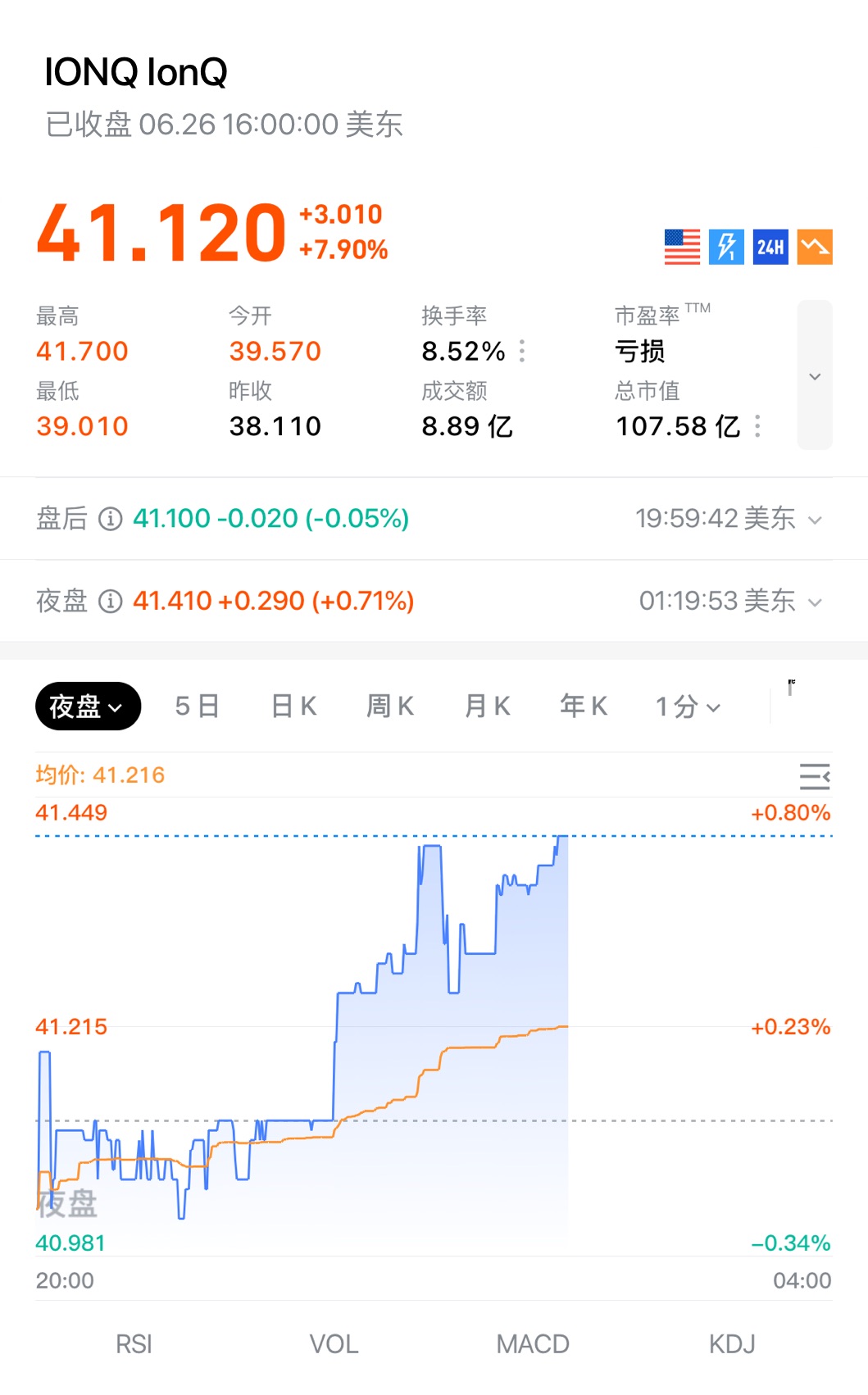
Task: Switch to the 日K chart tab
Action: pyautogui.click(x=293, y=706)
